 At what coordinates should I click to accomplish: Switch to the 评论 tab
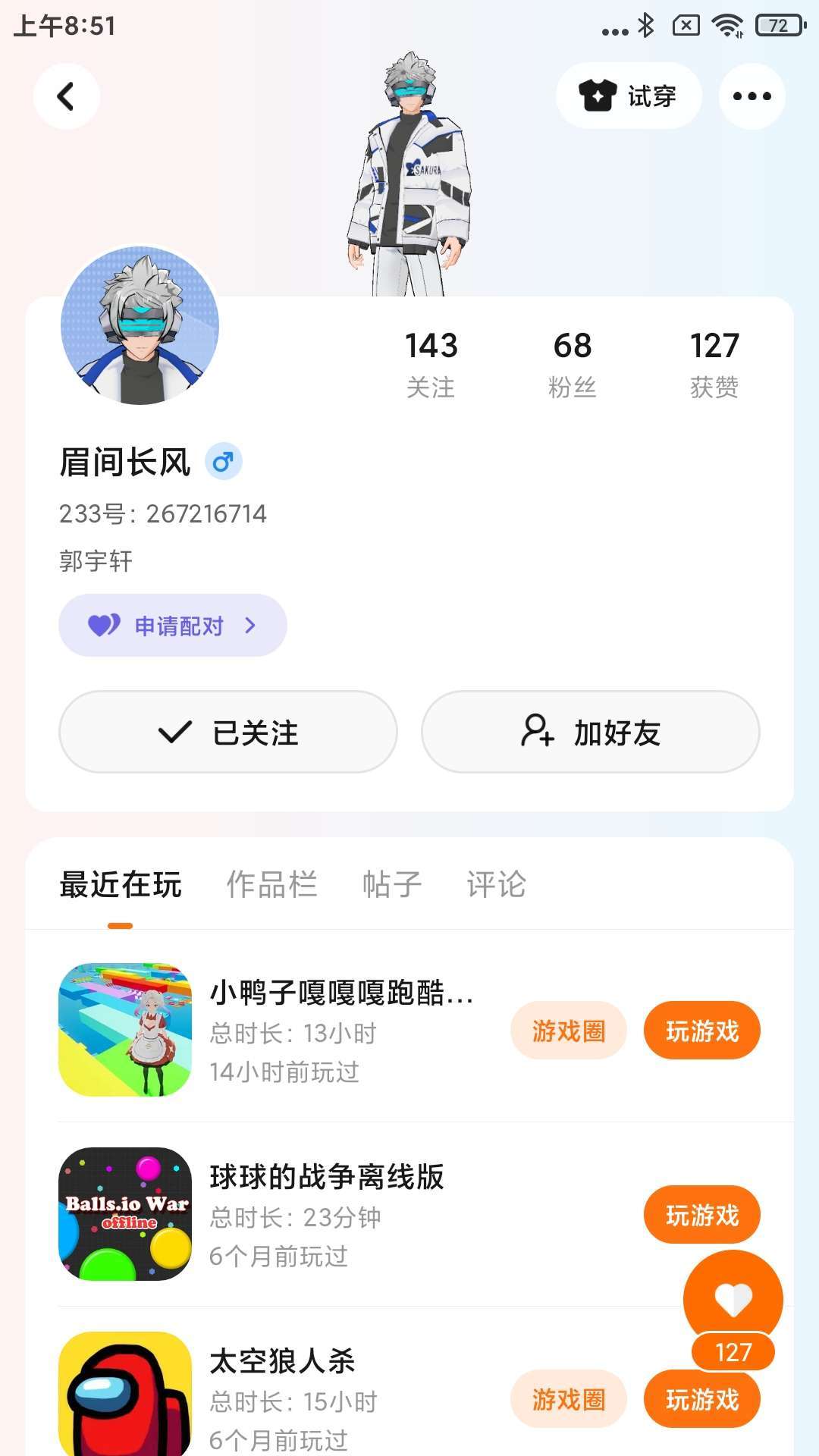click(x=496, y=884)
